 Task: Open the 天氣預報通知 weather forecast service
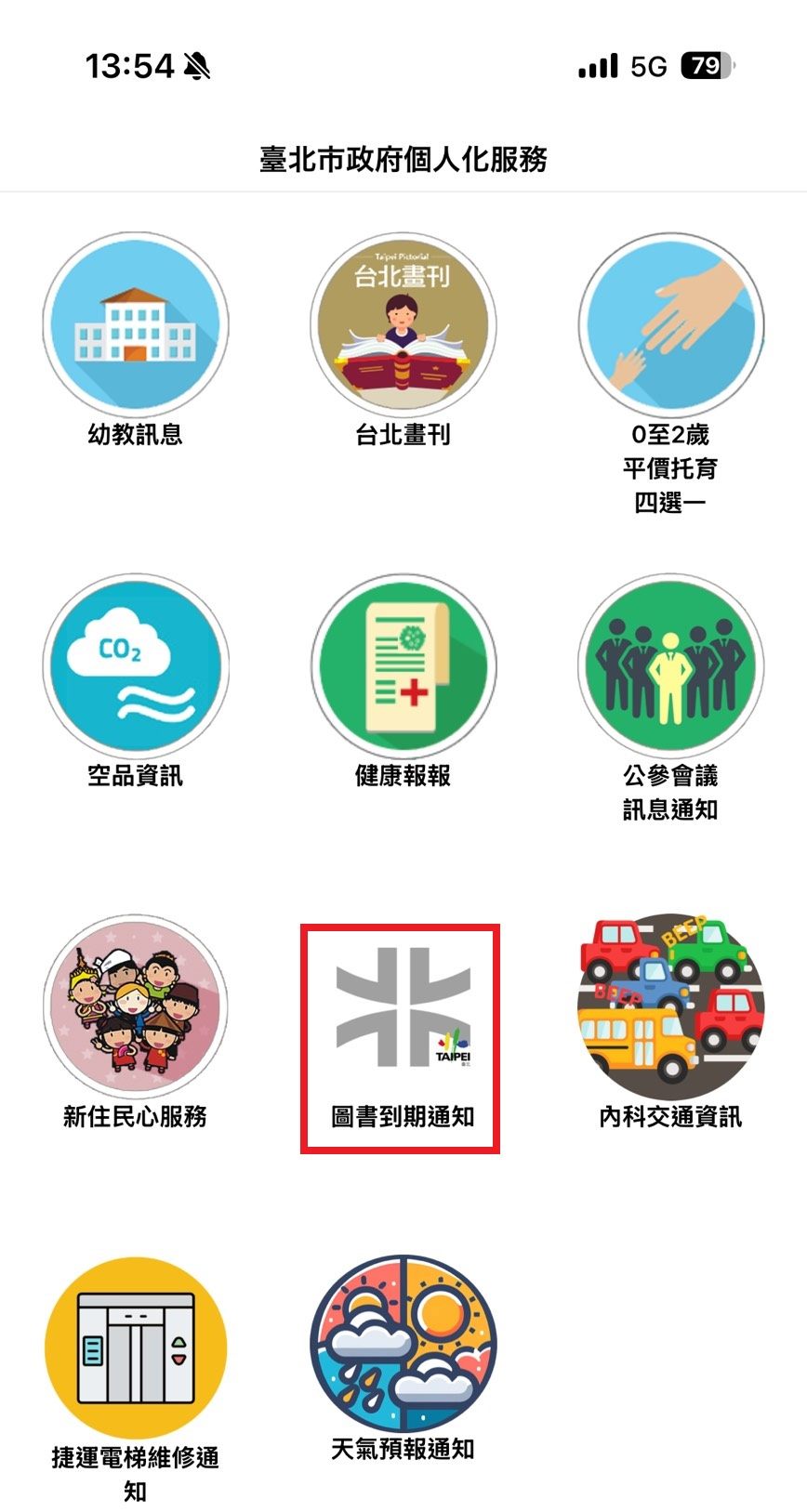tap(403, 1329)
